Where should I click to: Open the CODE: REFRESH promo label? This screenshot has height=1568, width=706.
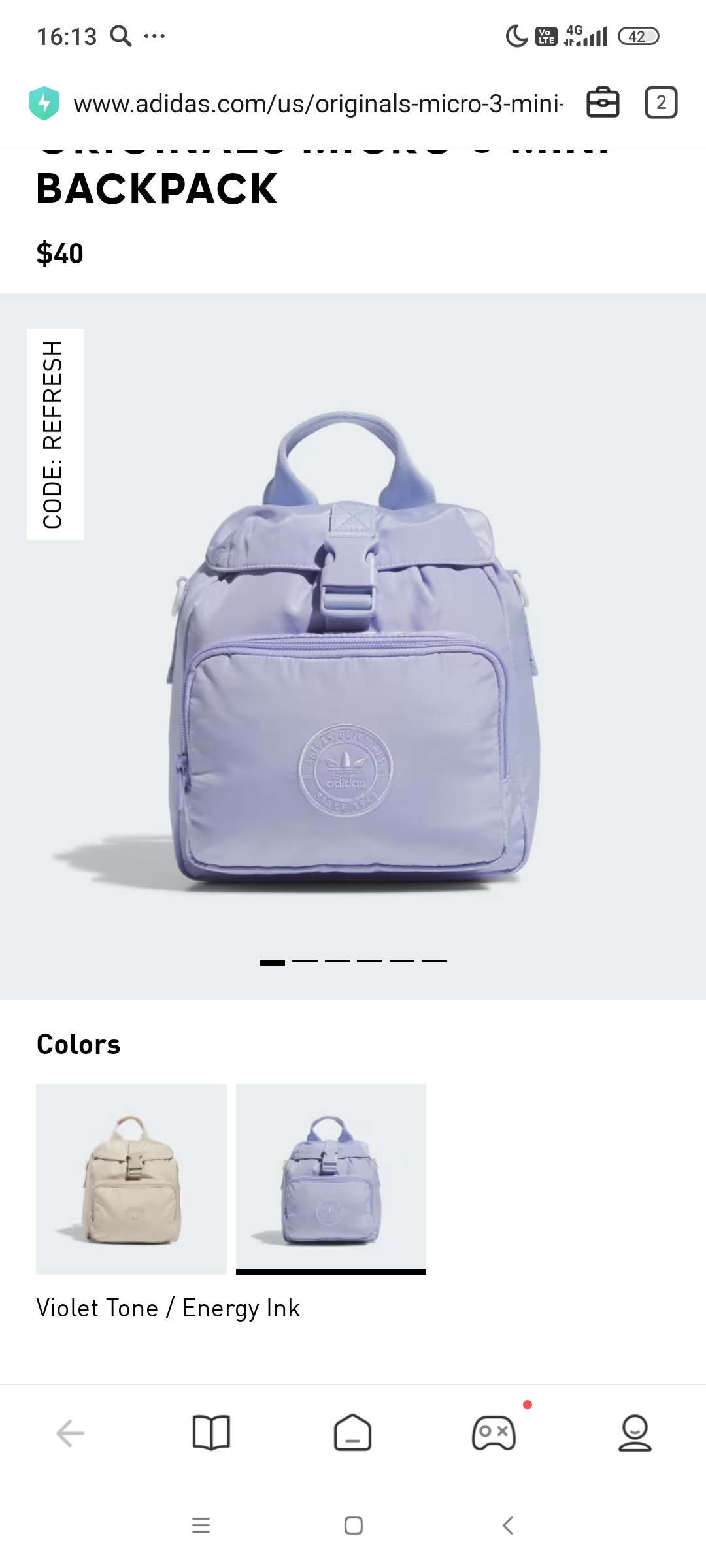pos(55,434)
